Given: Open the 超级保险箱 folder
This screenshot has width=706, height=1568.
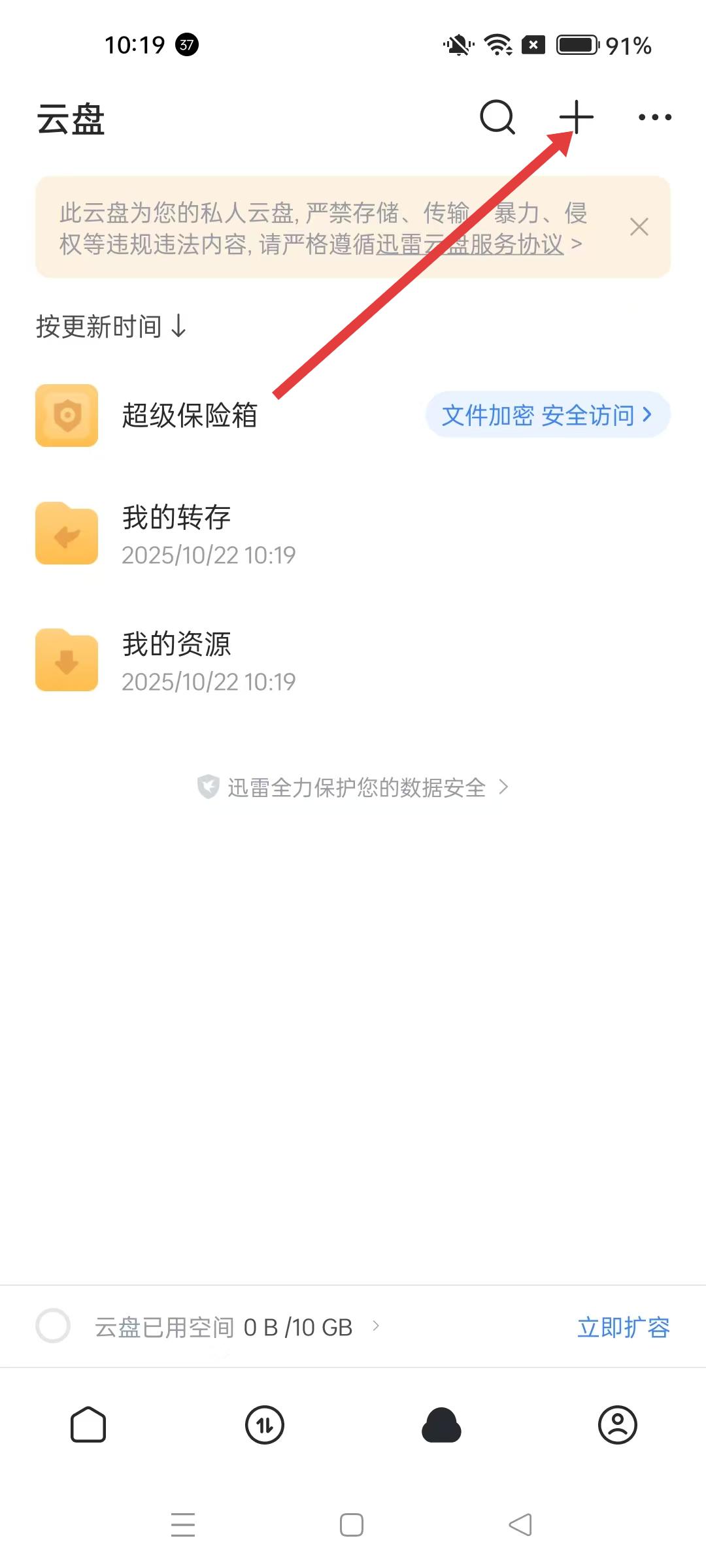Looking at the screenshot, I should [x=190, y=416].
